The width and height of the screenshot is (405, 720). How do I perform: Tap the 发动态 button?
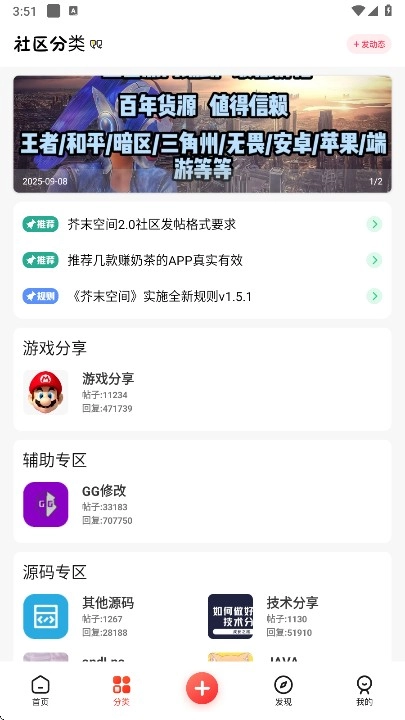coord(369,45)
